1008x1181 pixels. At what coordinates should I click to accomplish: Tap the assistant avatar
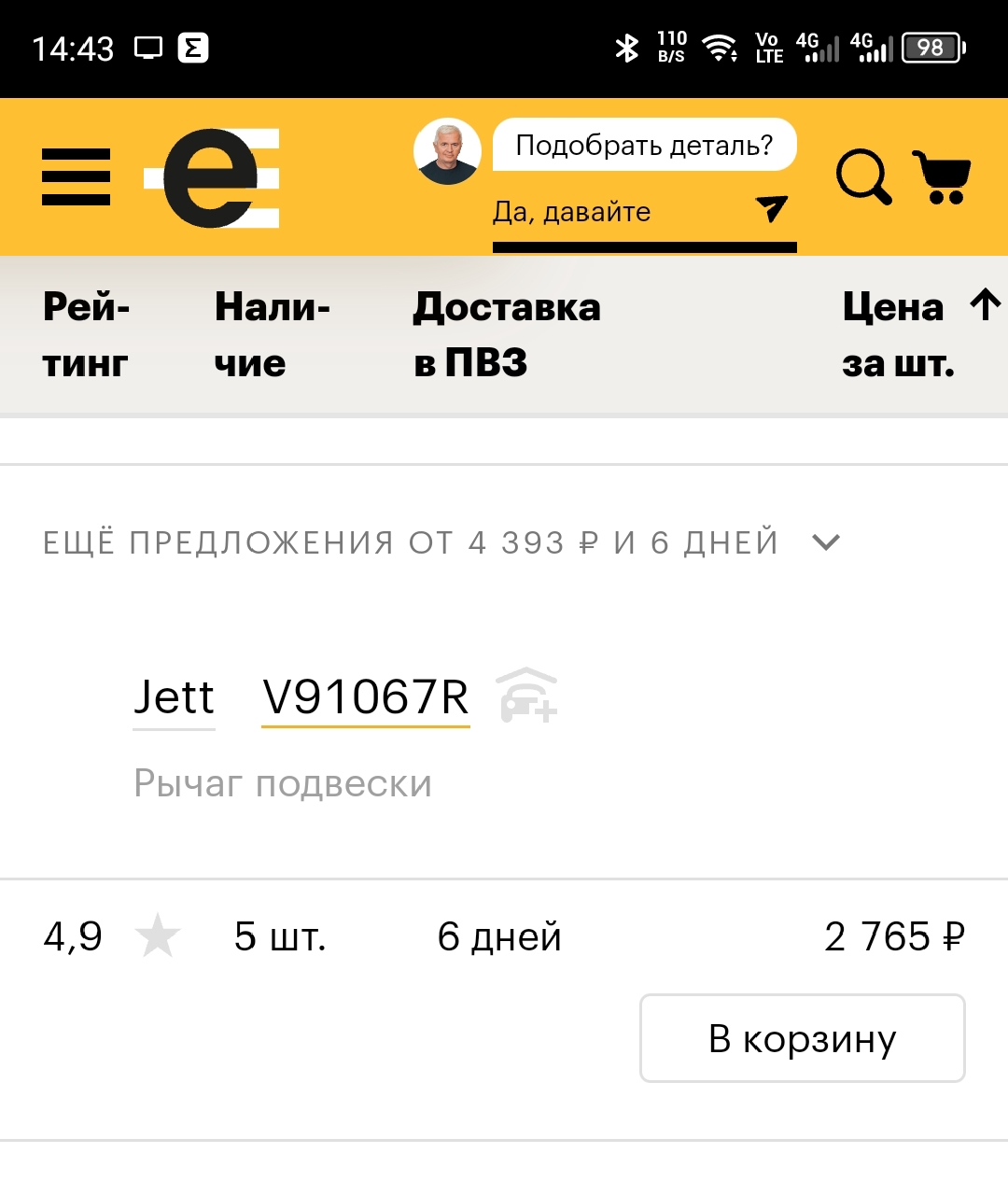447,151
